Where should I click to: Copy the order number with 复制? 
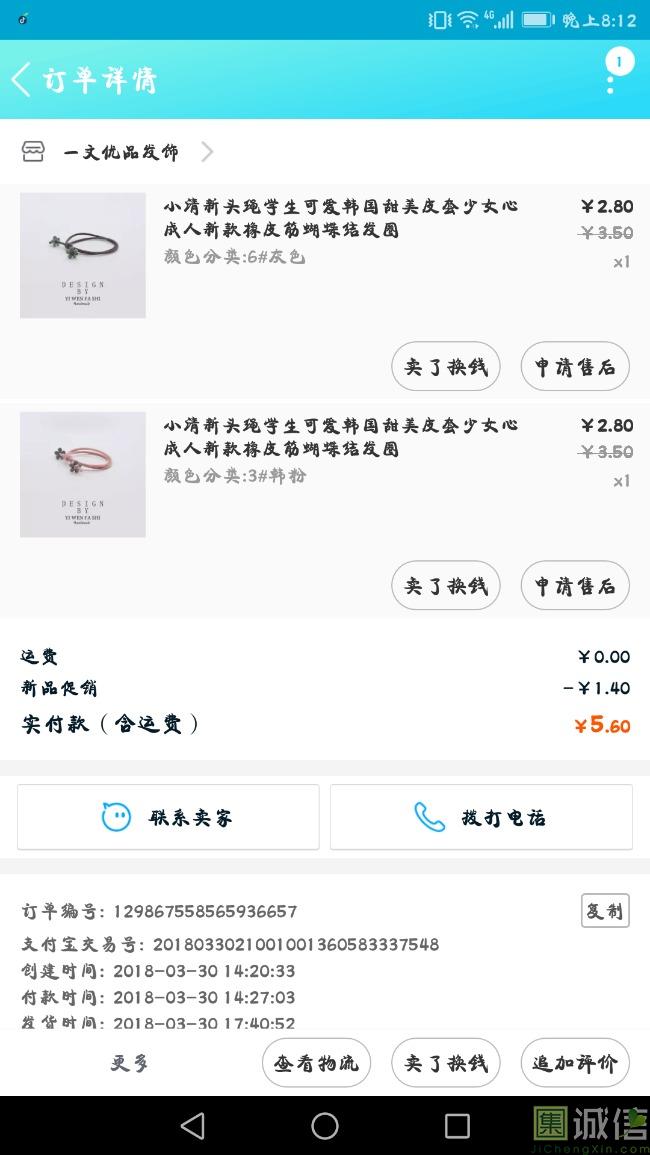point(605,911)
